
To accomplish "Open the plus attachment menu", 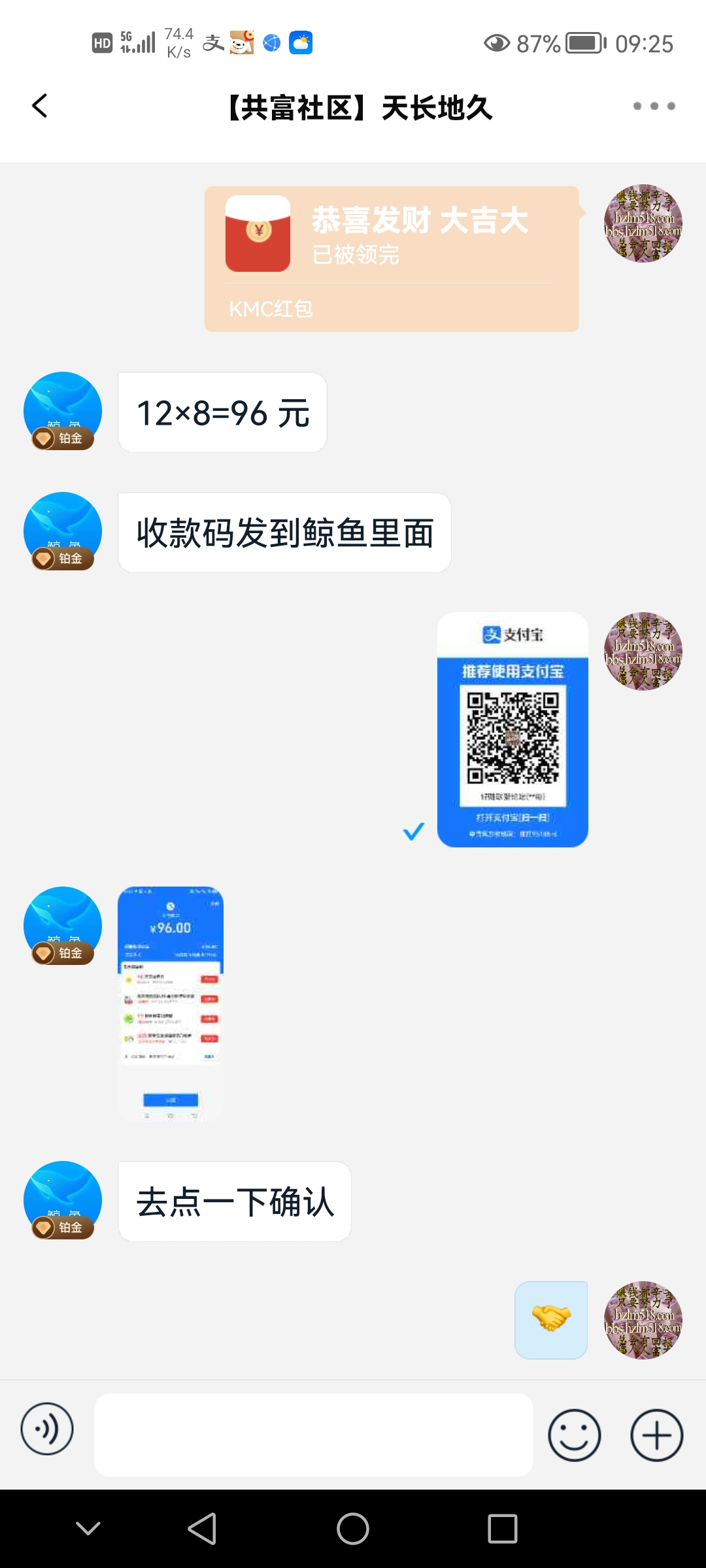I will click(x=656, y=1435).
